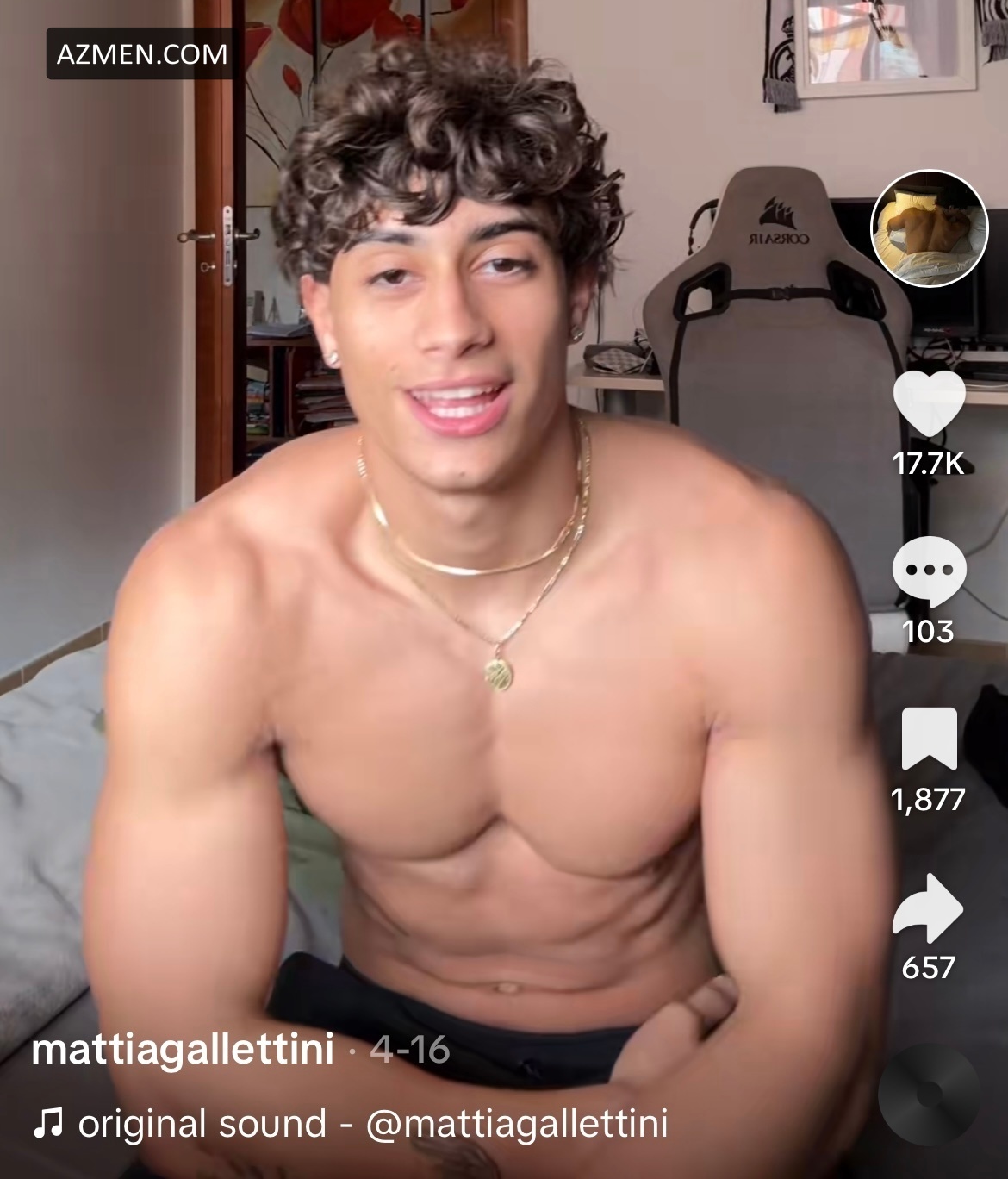Like this video with the heart icon
The image size is (1008, 1179).
pyautogui.click(x=929, y=404)
